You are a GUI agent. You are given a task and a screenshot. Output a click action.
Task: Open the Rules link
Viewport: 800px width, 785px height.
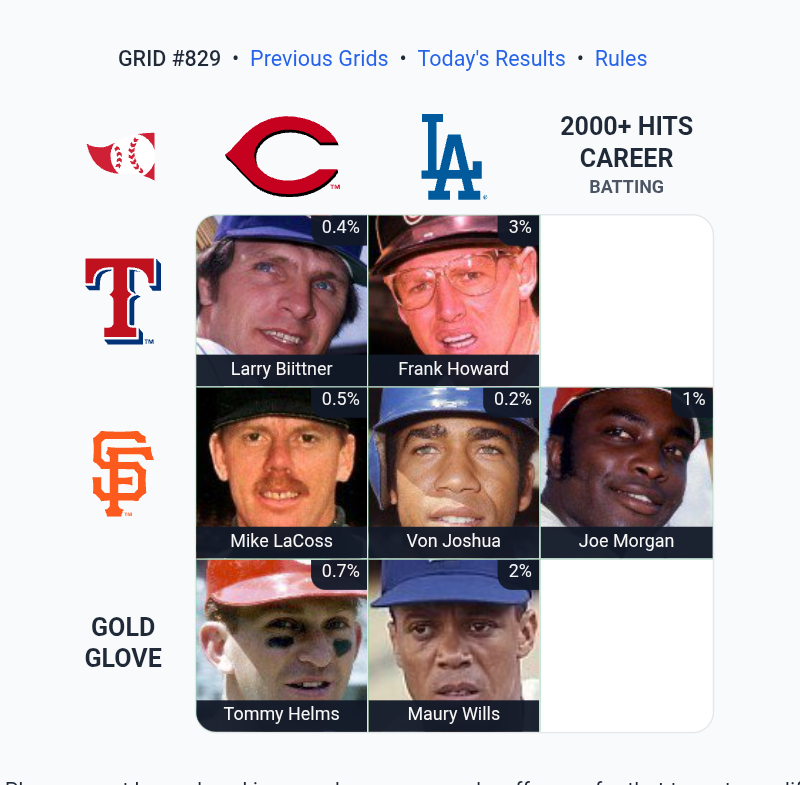coord(620,59)
